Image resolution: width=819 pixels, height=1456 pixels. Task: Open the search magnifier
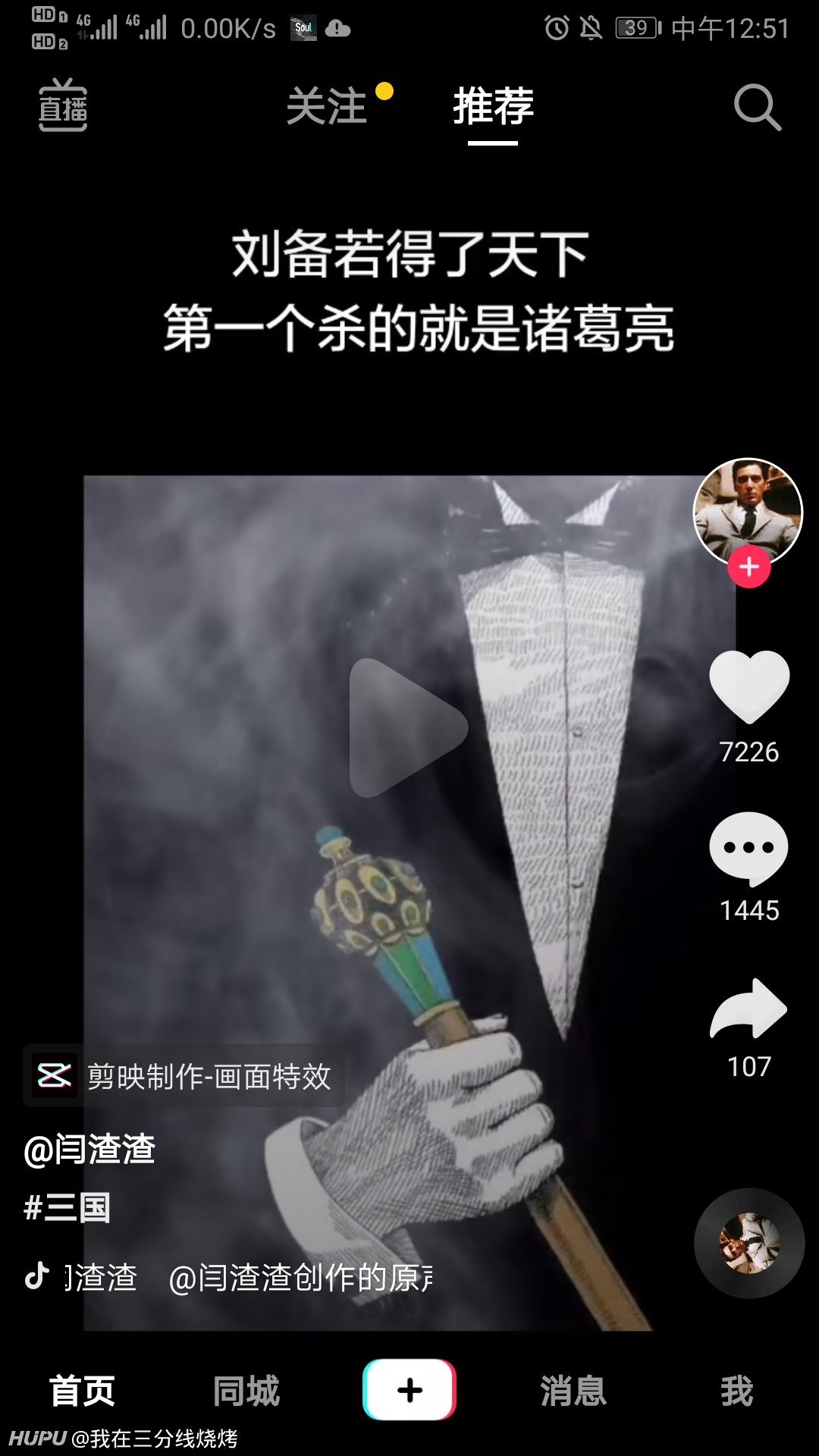pos(757,107)
